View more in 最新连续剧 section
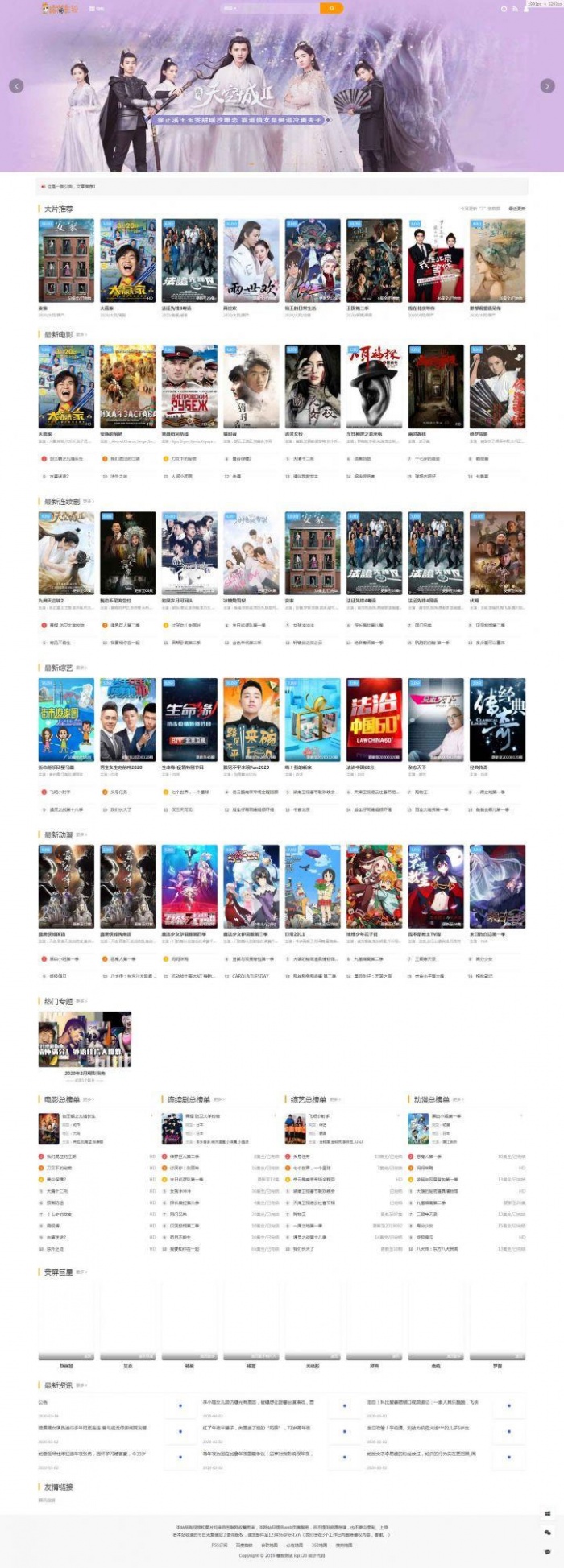This screenshot has height=1568, width=564. point(88,501)
